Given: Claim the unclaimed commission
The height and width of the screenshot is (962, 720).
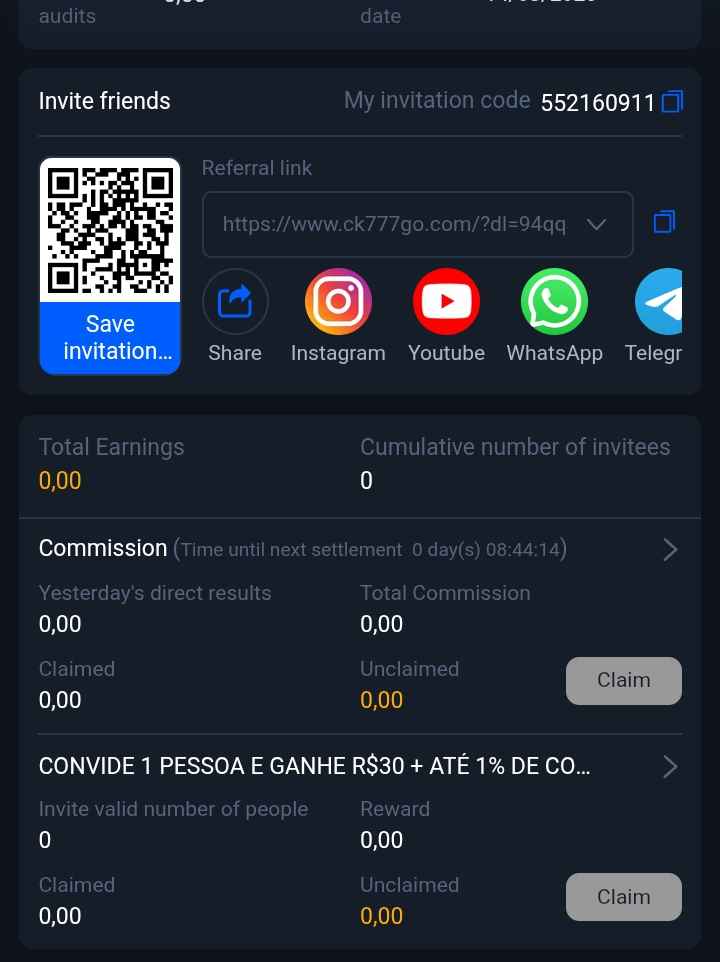Looking at the screenshot, I should coord(624,681).
